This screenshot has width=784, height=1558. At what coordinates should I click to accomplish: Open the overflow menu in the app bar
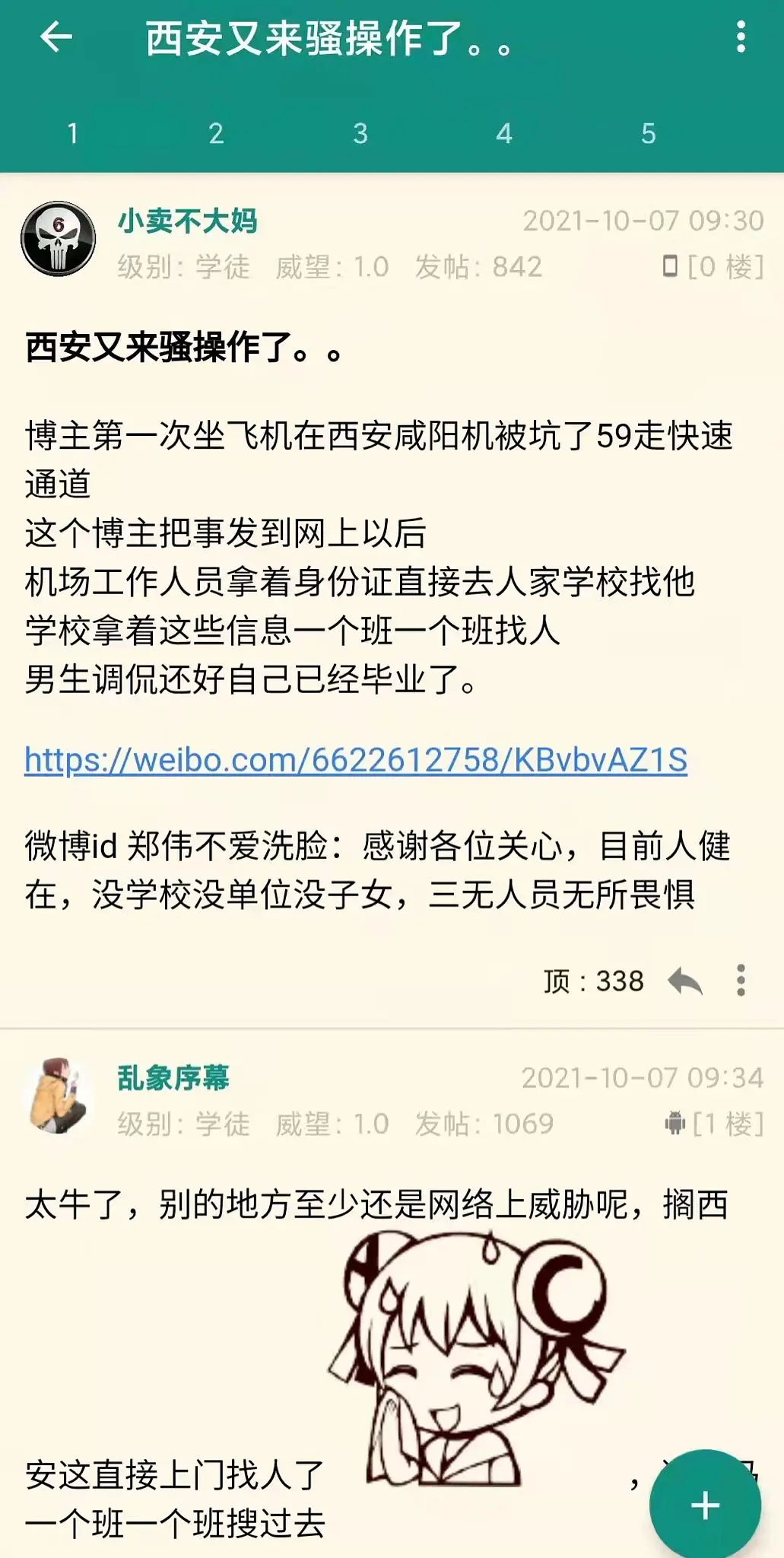tap(741, 37)
